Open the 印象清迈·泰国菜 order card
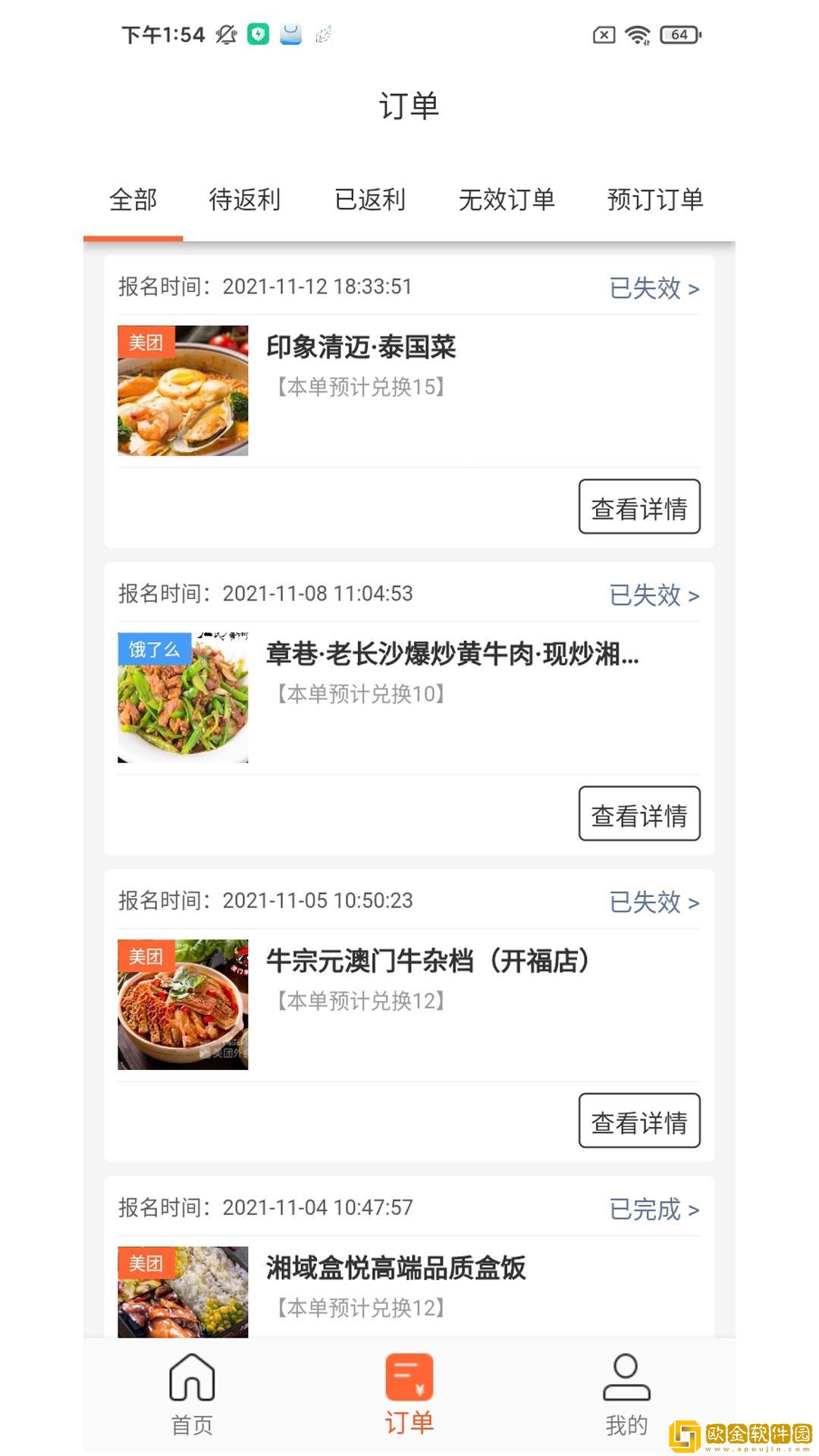Viewport: 819px width, 1456px height. pos(361,347)
